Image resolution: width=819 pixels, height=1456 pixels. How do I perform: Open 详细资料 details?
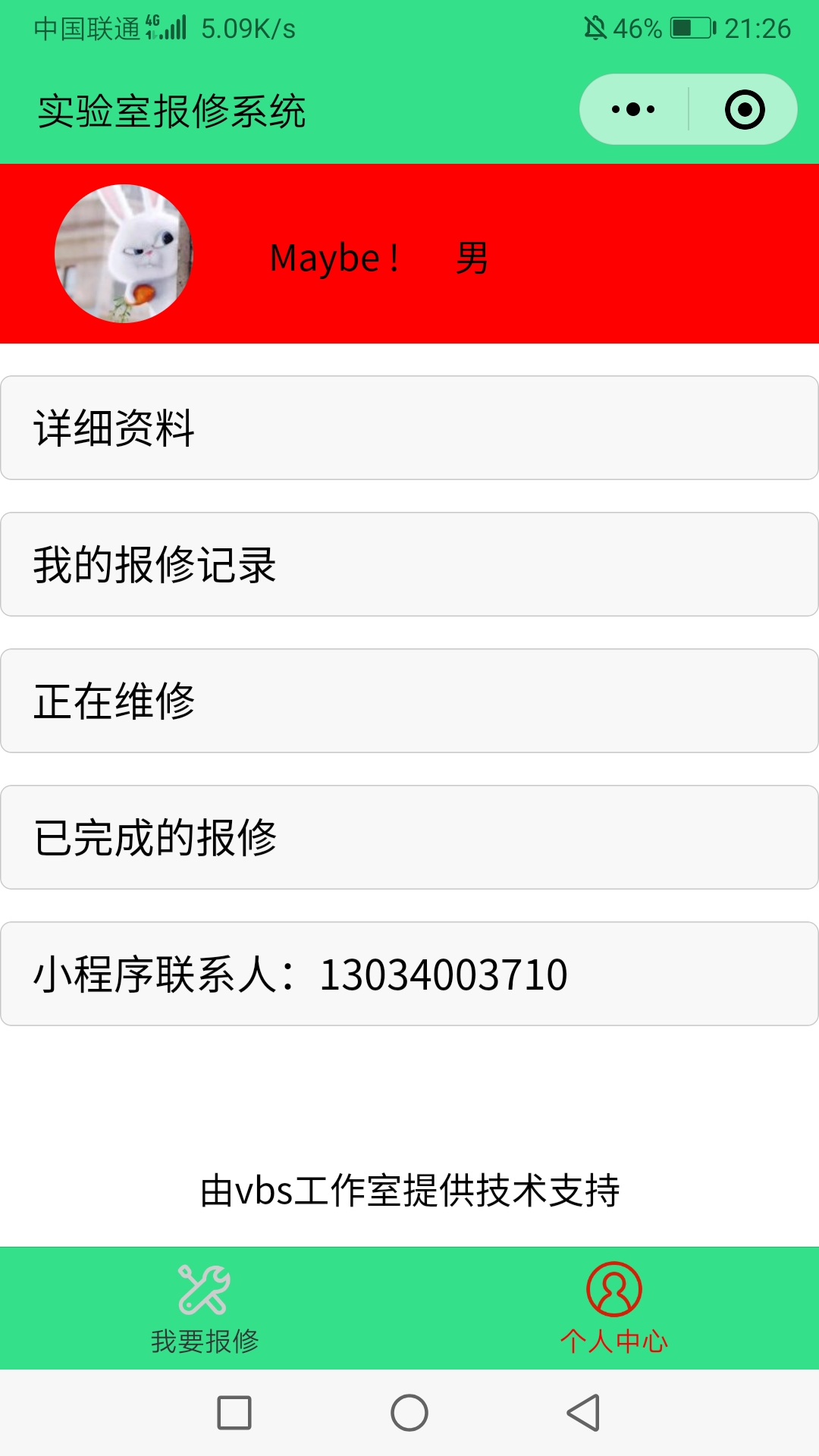click(x=409, y=428)
